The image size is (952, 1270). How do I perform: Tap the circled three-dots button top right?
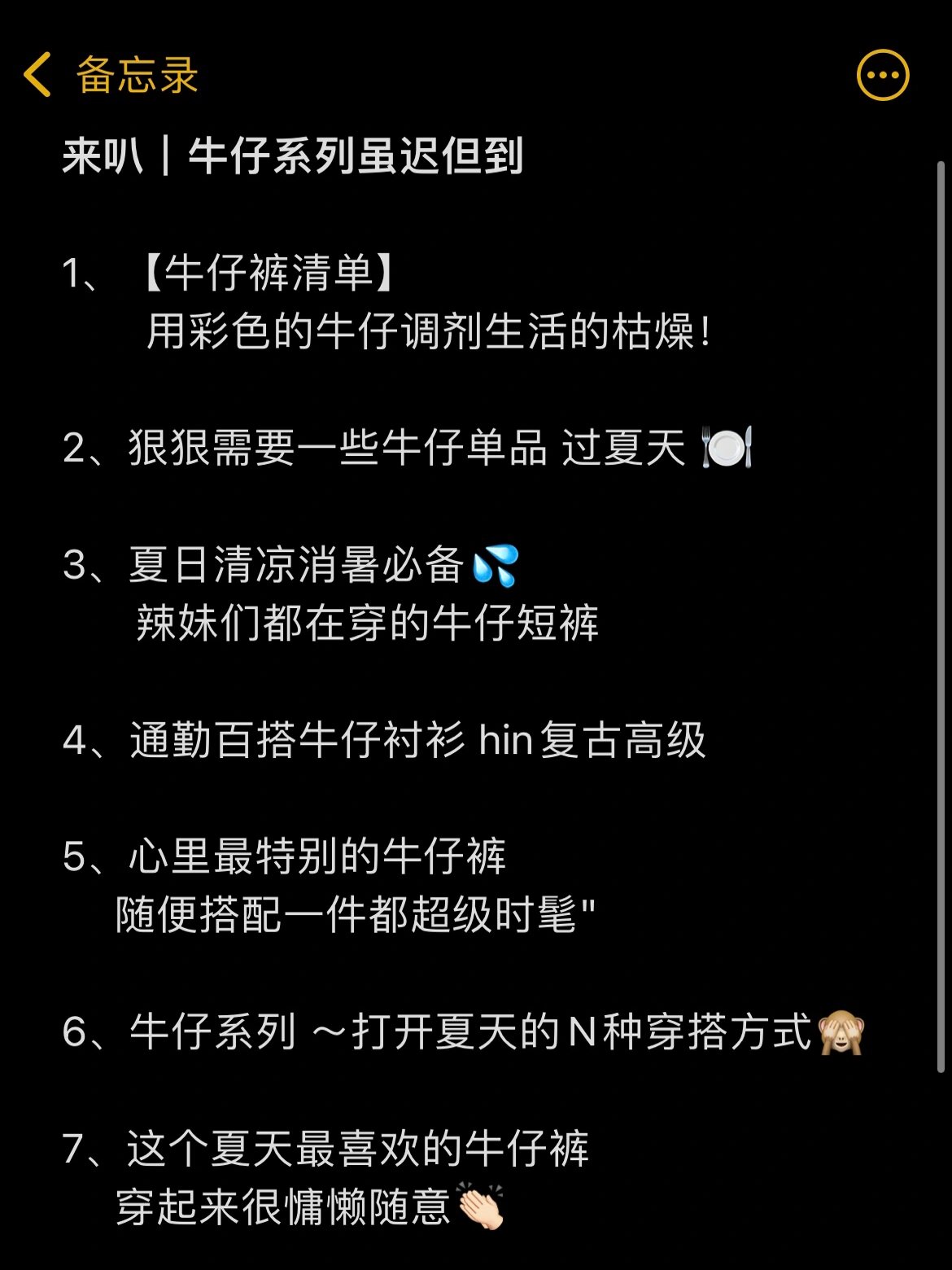pyautogui.click(x=881, y=75)
